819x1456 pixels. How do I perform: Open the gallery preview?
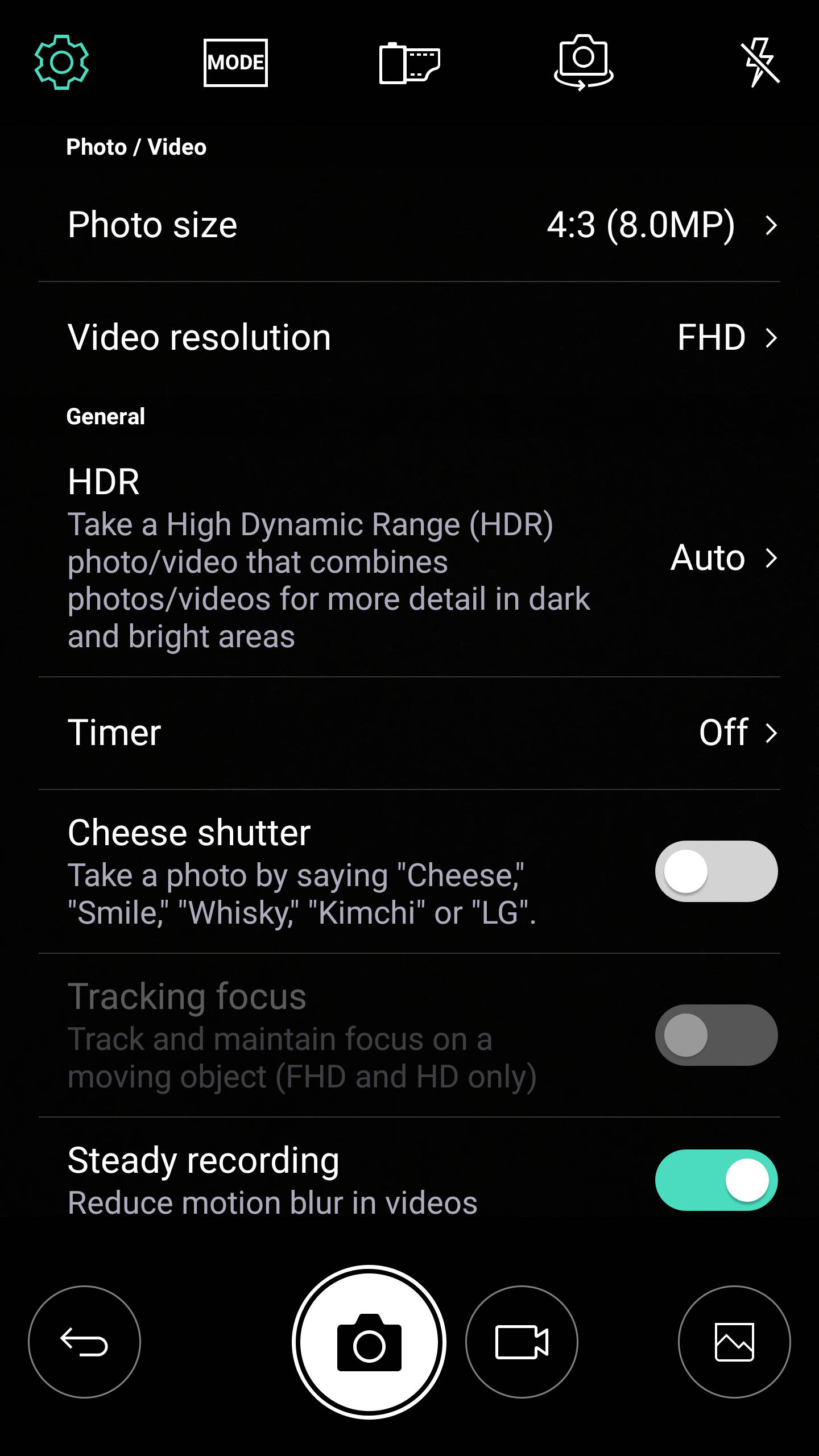pyautogui.click(x=734, y=1342)
